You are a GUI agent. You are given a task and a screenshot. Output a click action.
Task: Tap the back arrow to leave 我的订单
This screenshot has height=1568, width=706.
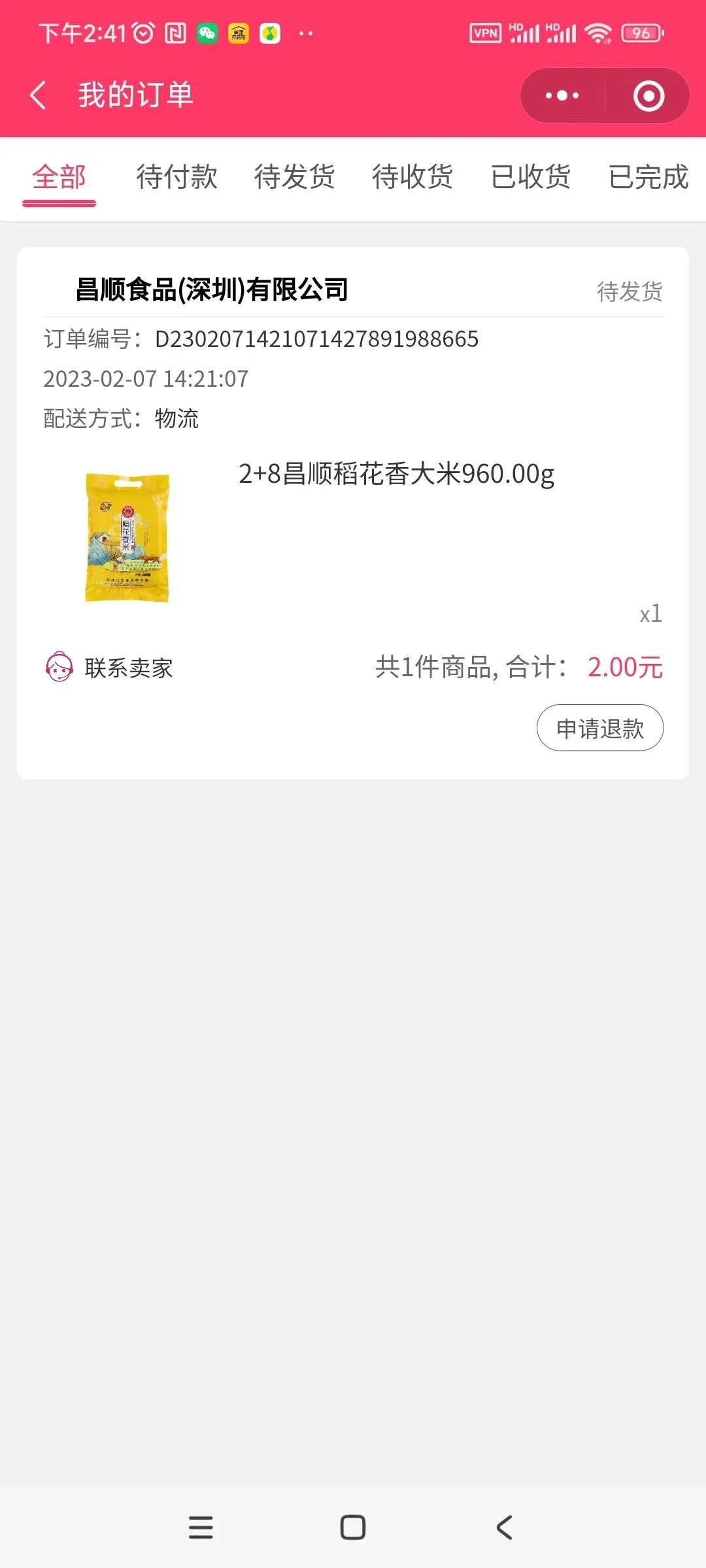coord(37,95)
